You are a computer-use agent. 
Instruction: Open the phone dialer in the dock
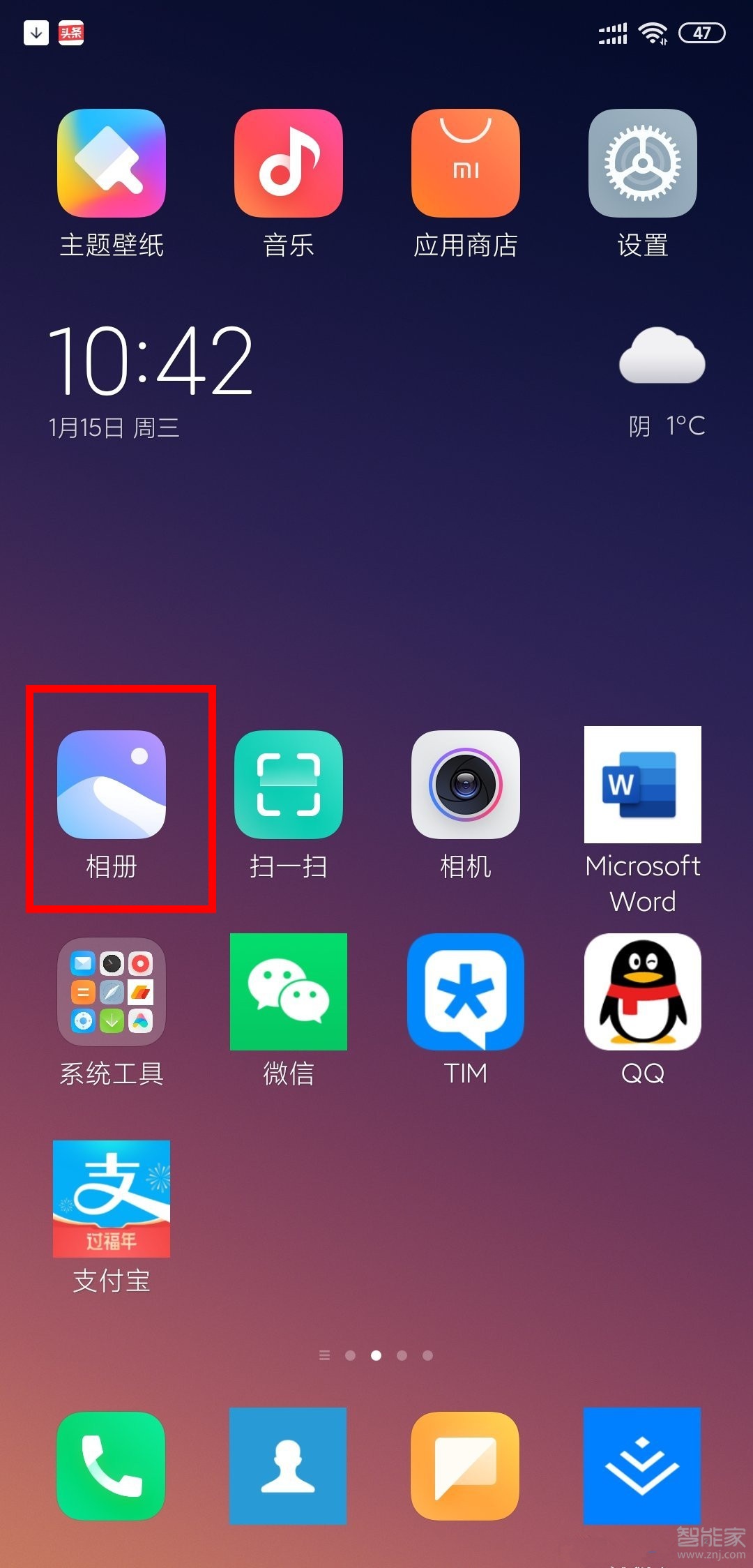pos(112,1465)
